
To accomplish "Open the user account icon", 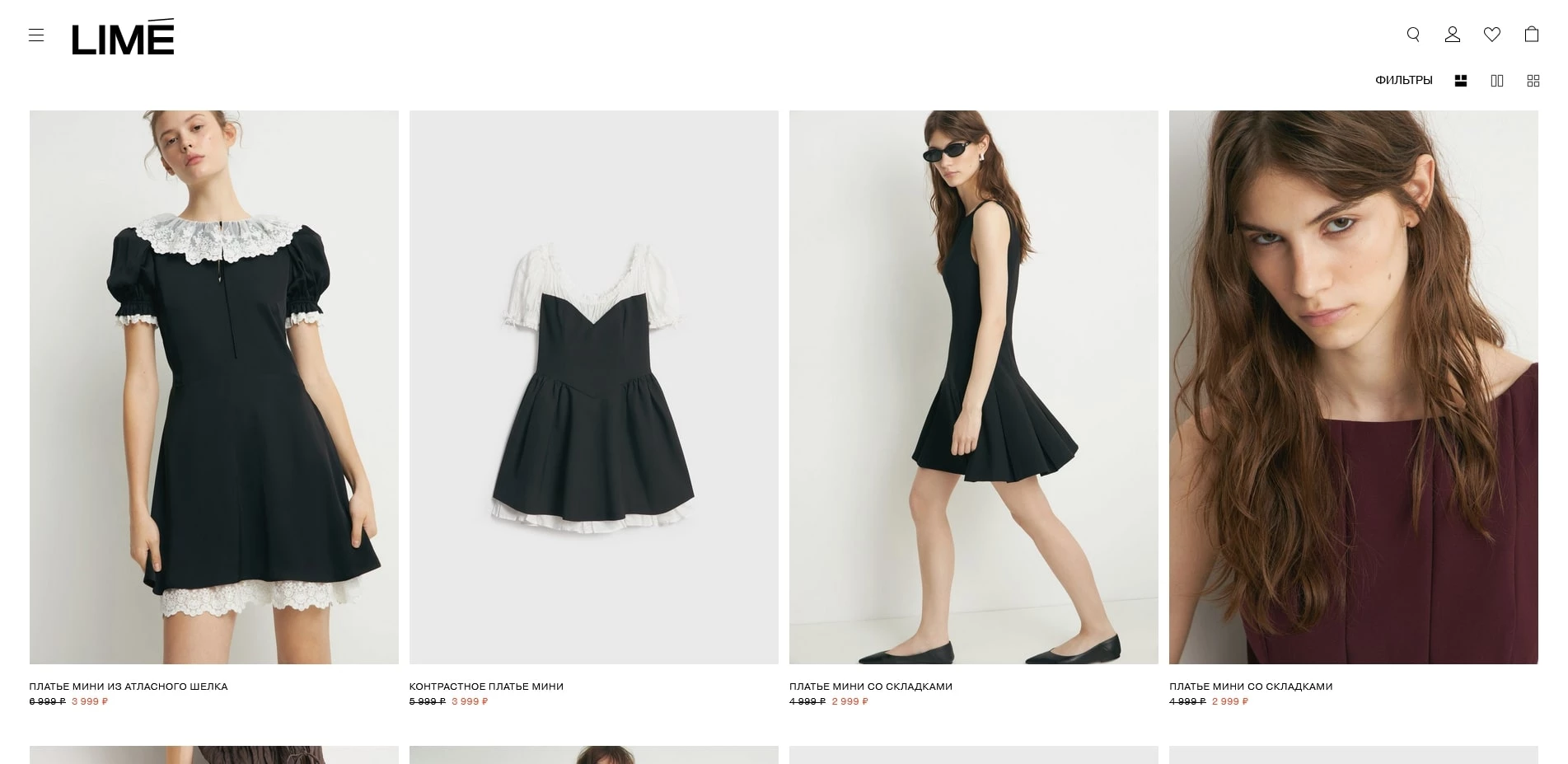I will point(1453,35).
